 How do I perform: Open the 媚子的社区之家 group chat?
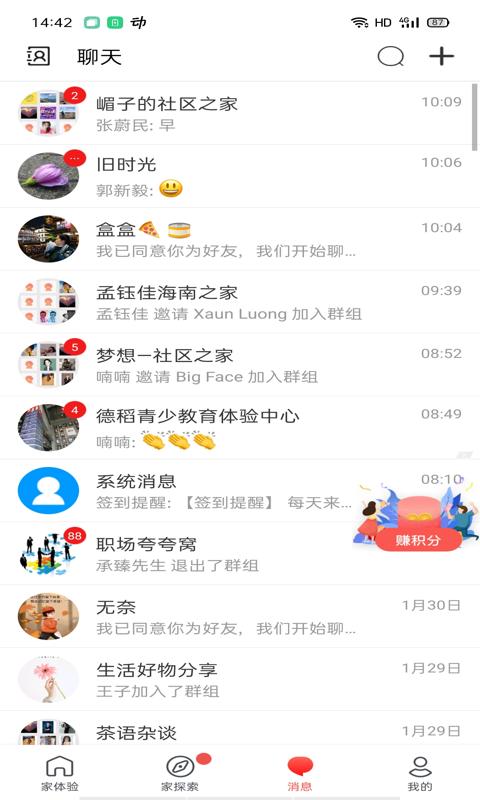[x=240, y=113]
